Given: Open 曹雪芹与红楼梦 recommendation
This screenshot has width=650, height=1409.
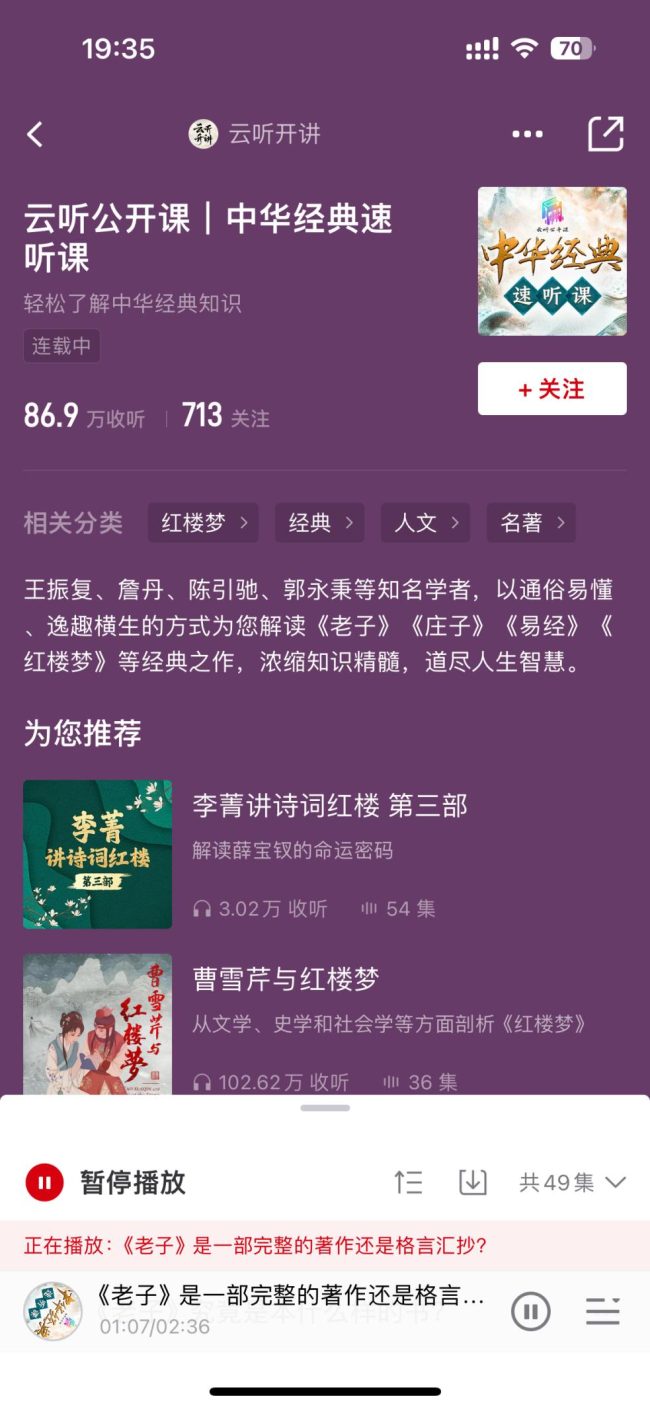Looking at the screenshot, I should click(285, 979).
